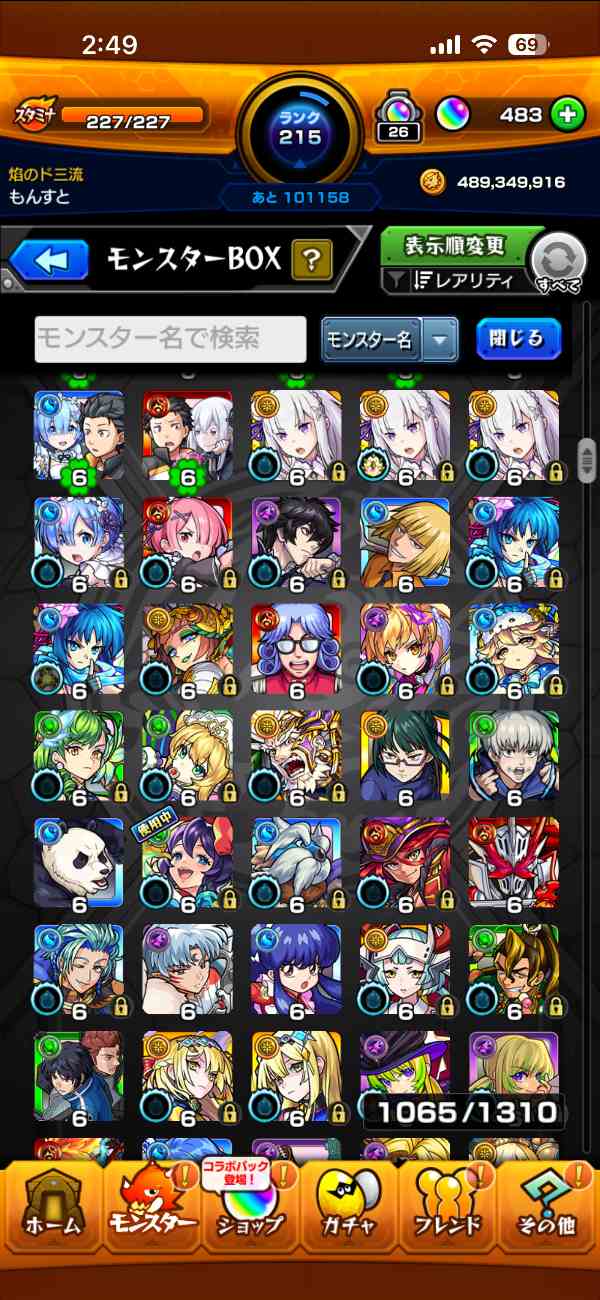The height and width of the screenshot is (1300, 600).
Task: Change display order via 表示順変更 button
Action: 455,245
